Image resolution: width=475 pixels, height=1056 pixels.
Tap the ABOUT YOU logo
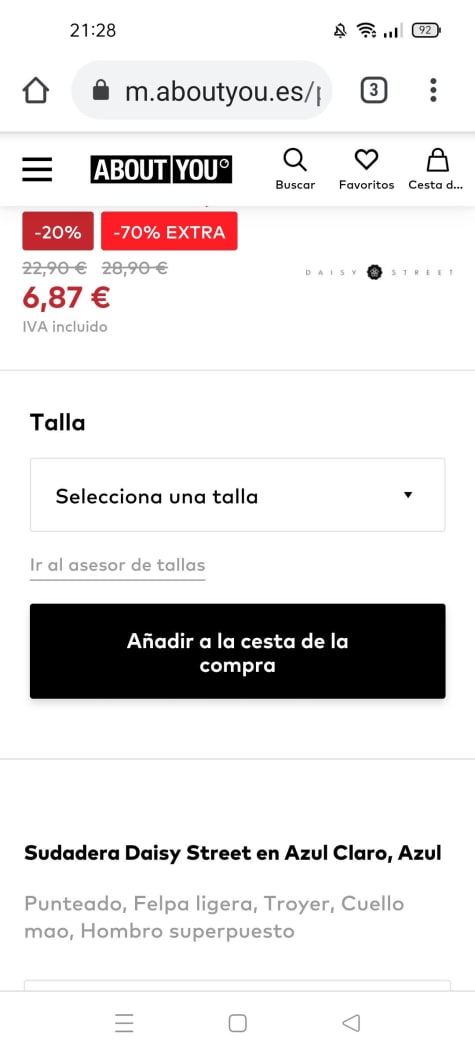pyautogui.click(x=161, y=169)
